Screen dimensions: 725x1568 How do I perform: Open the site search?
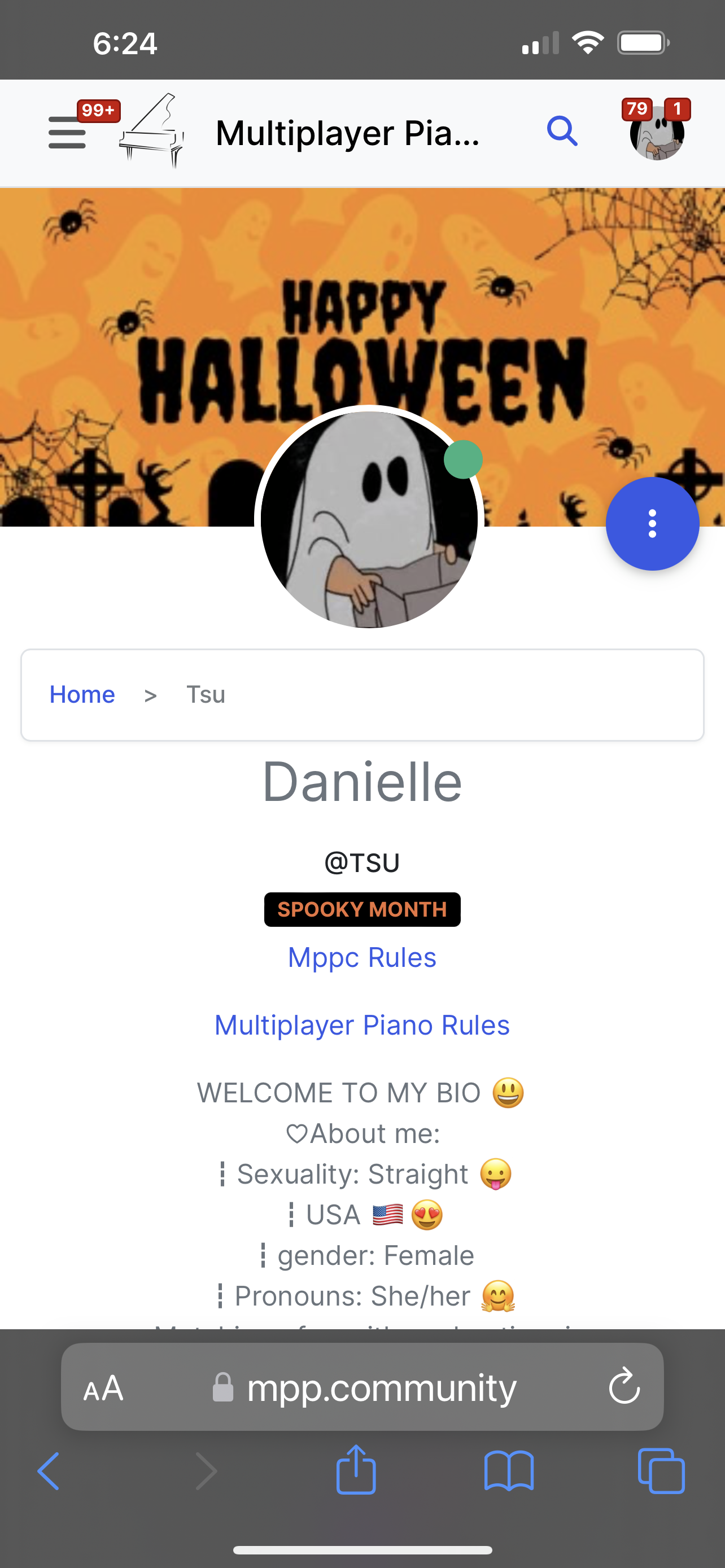pos(562,132)
